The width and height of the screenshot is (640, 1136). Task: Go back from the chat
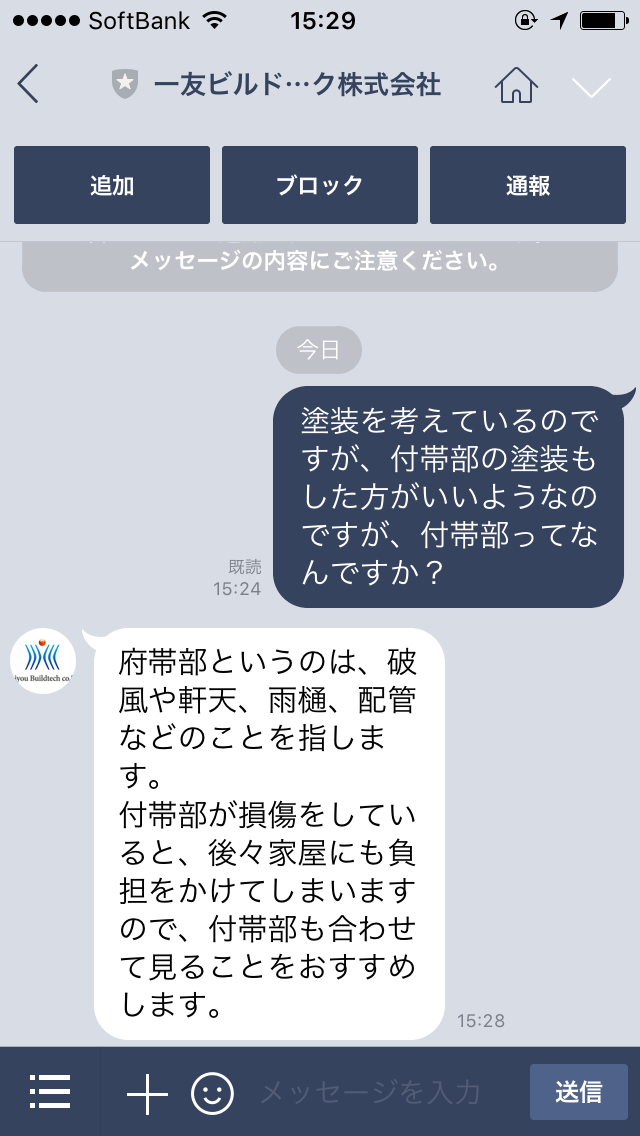(28, 84)
